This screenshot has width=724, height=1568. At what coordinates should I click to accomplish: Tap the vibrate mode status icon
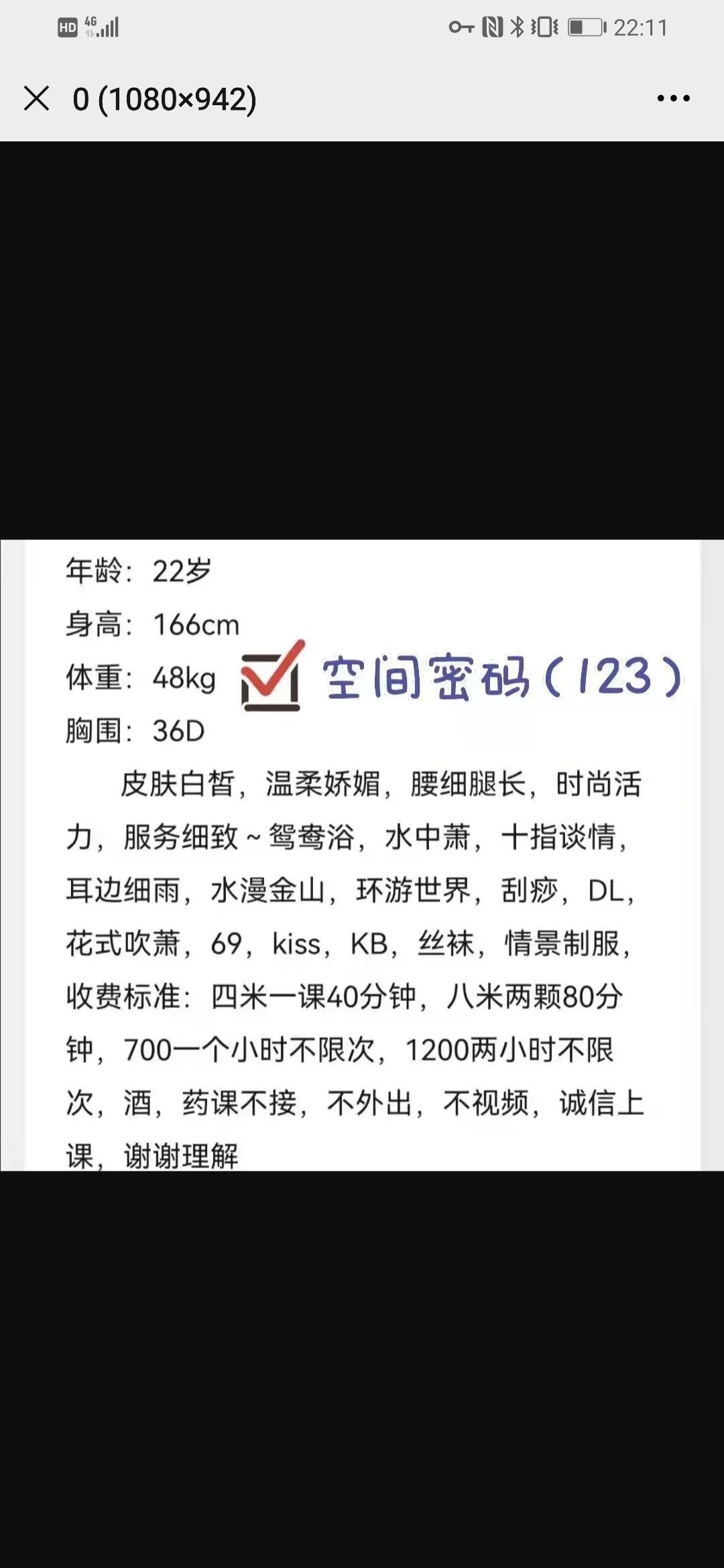[x=544, y=27]
